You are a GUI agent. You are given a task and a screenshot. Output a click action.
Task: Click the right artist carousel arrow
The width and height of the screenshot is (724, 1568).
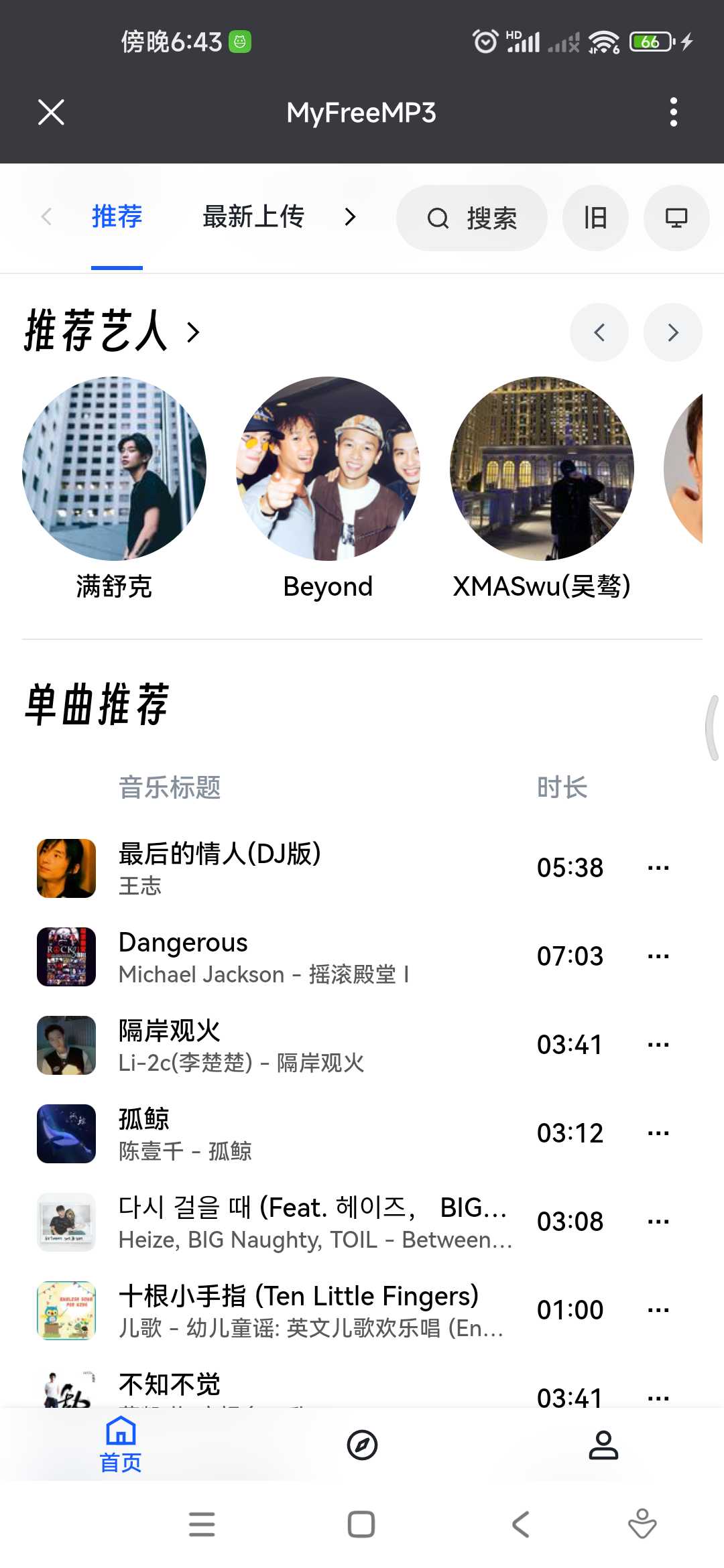[672, 332]
